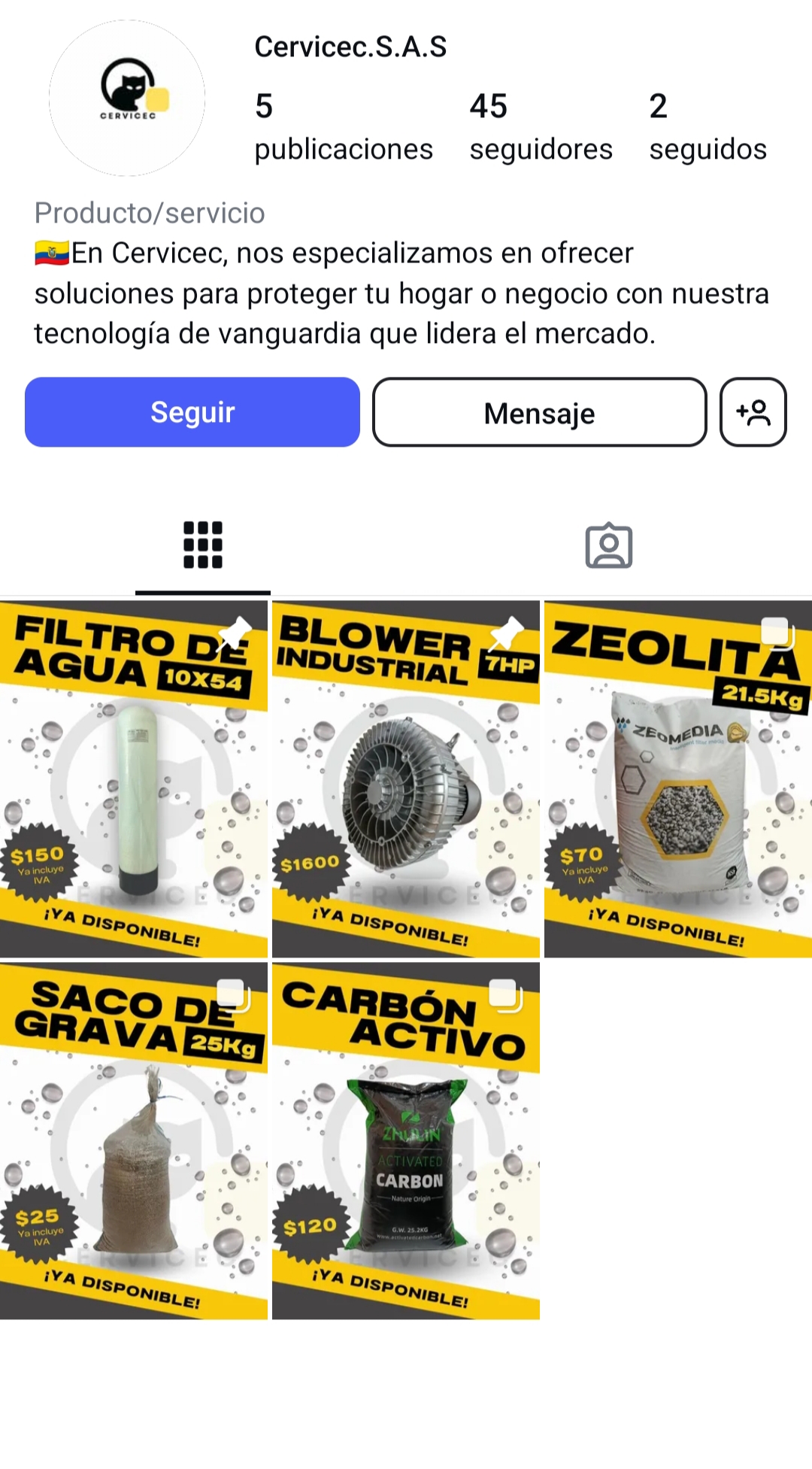Send a message via the Mensaje button
The width and height of the screenshot is (812, 1469).
pos(540,412)
